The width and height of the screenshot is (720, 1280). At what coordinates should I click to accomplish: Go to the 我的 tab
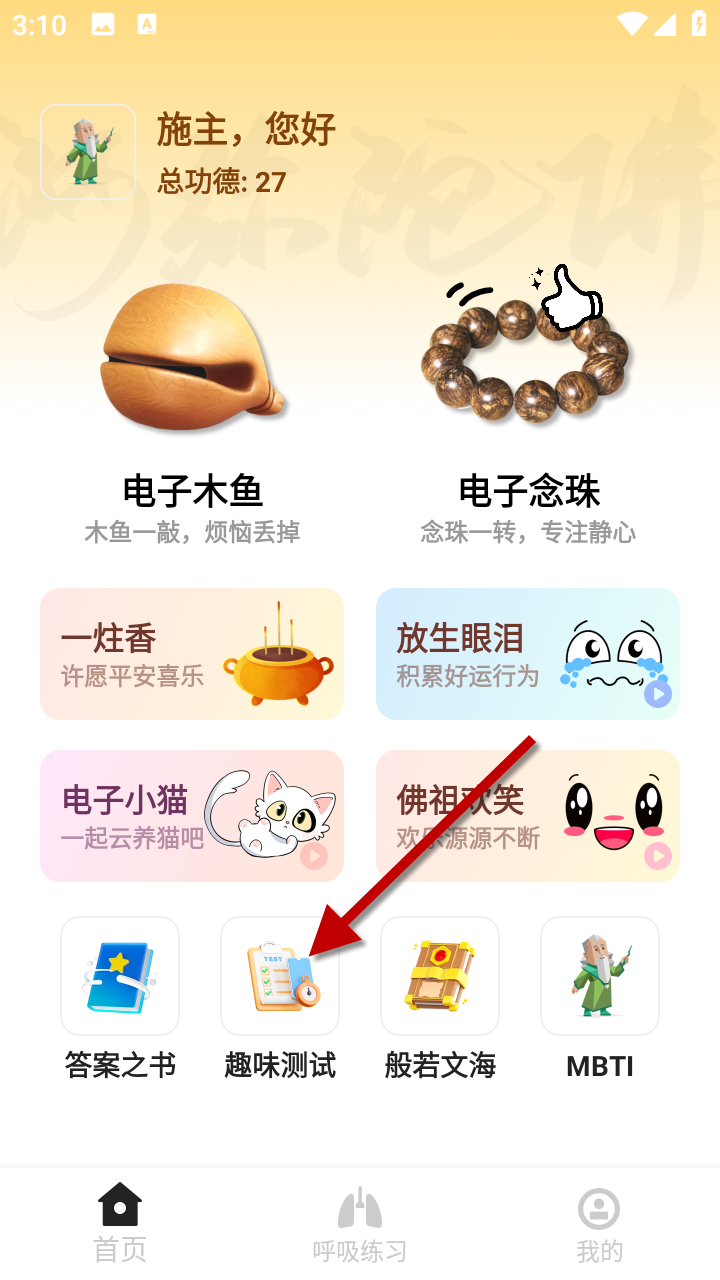[x=599, y=1222]
